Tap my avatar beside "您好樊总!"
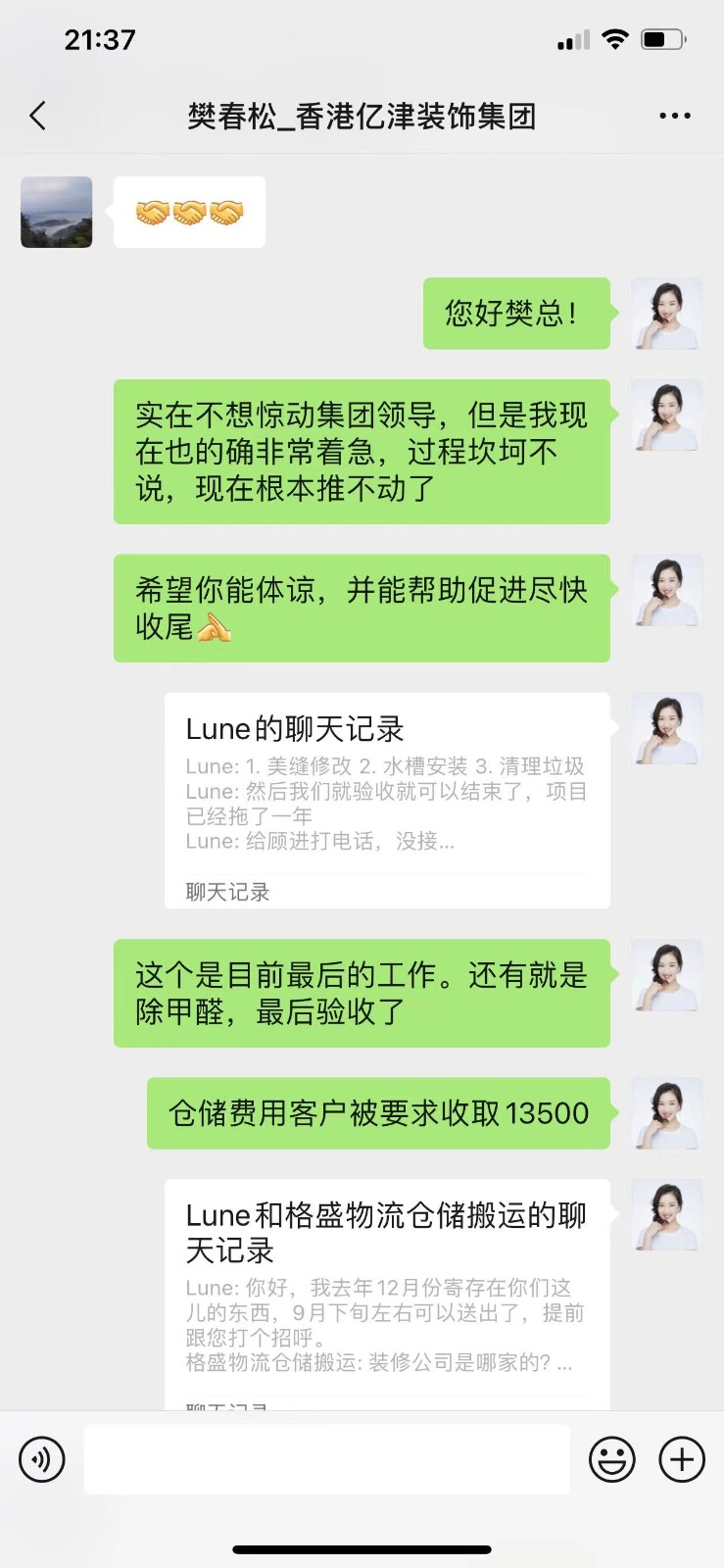724x1568 pixels. coord(666,314)
